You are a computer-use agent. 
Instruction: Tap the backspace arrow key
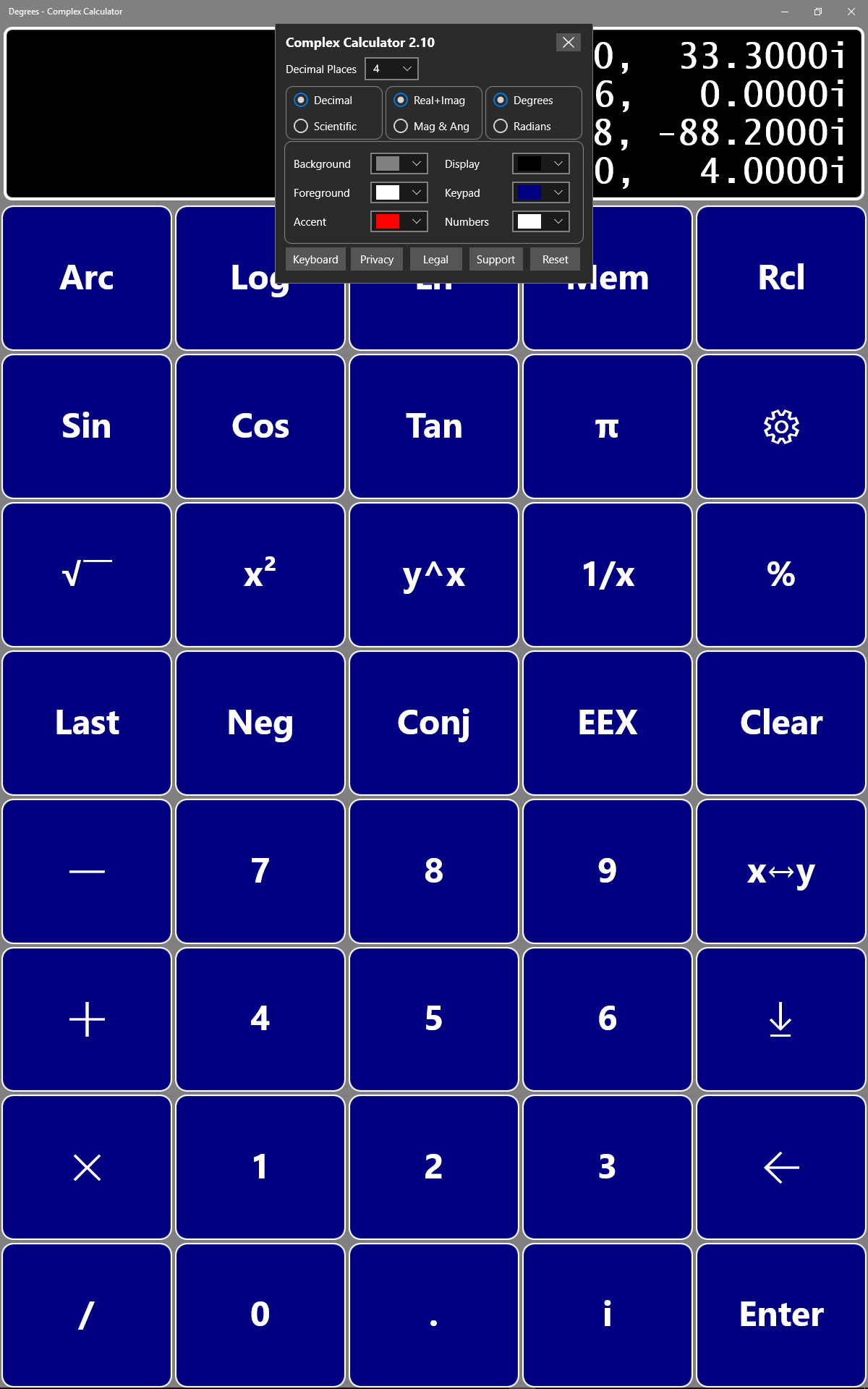[x=781, y=1168]
